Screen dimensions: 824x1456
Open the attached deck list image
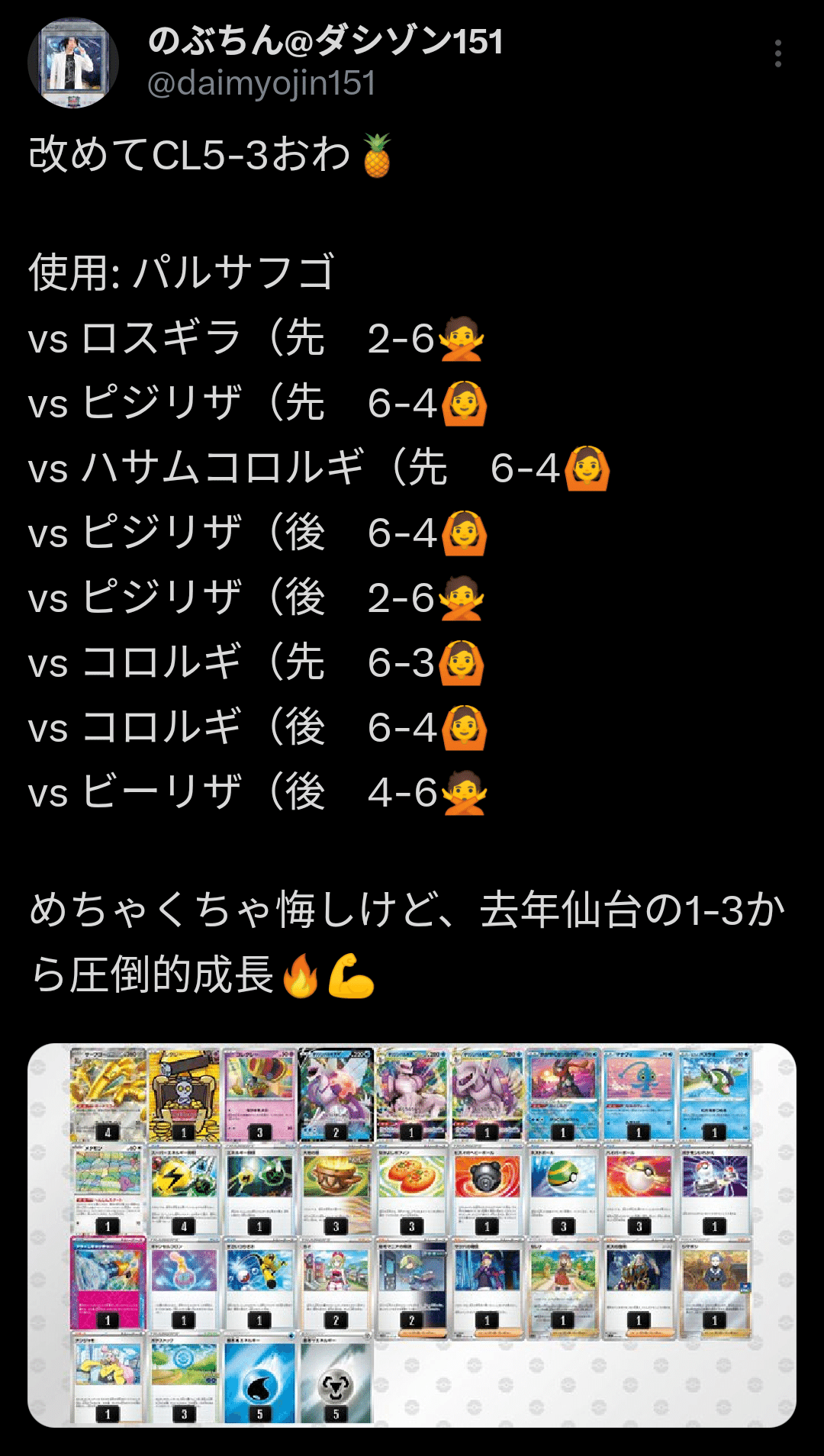coord(412,1235)
